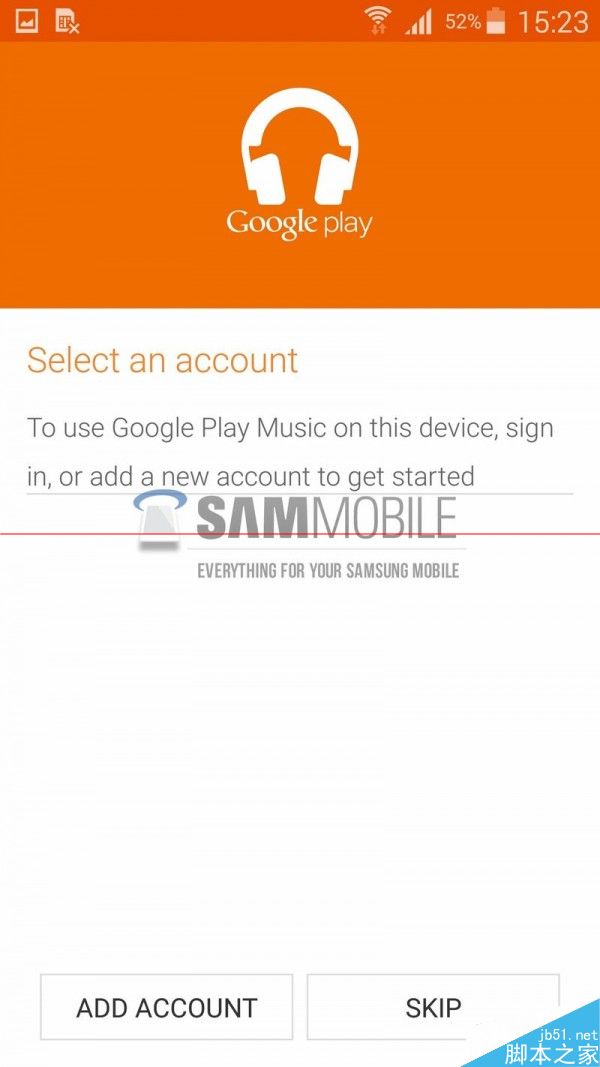Skip account selection
Screen dimensions: 600x1067
(433, 1007)
